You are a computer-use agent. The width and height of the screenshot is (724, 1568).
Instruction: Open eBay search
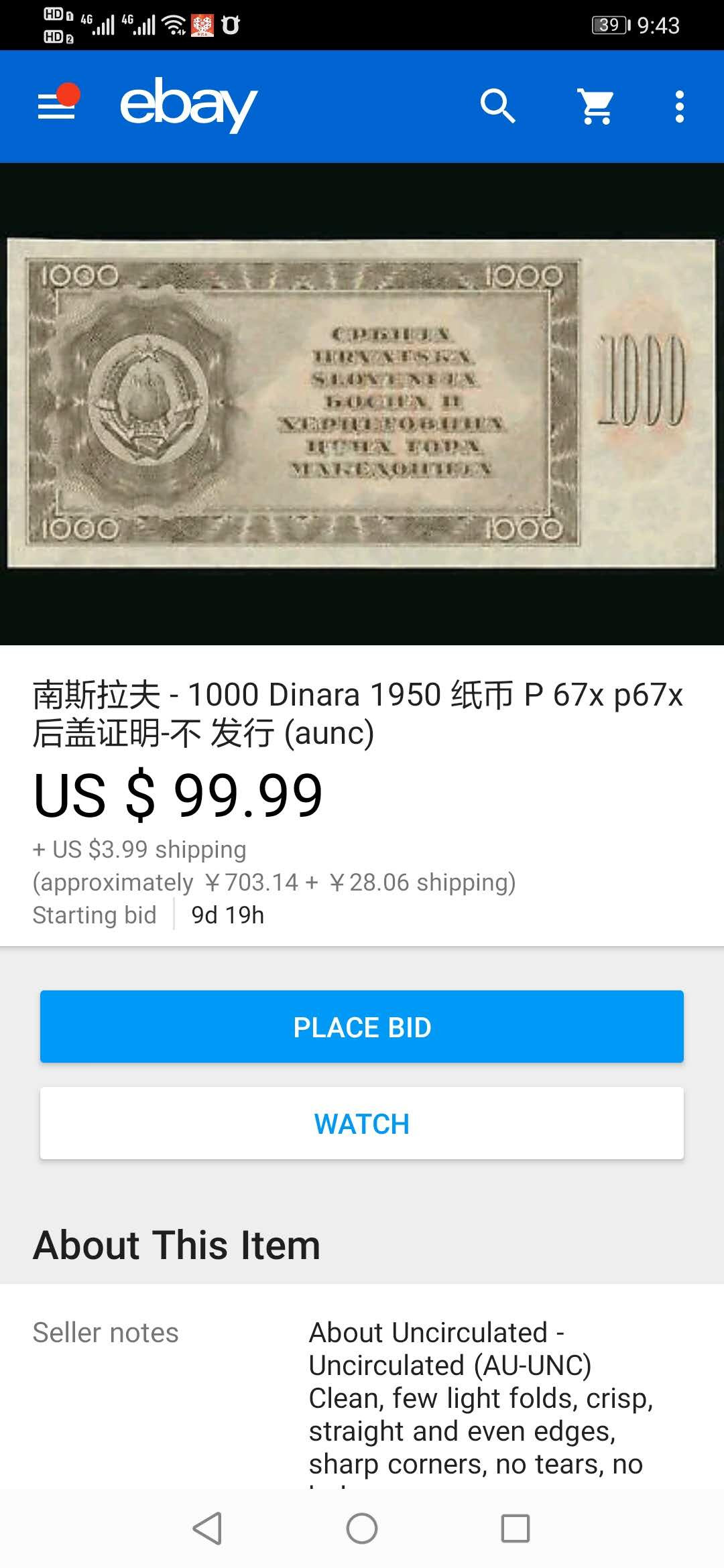(497, 106)
